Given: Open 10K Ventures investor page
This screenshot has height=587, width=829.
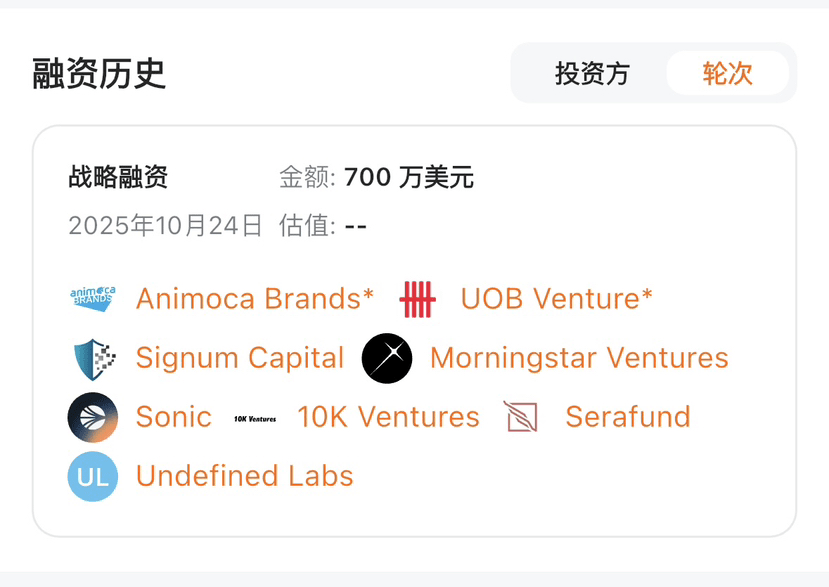Looking at the screenshot, I should pyautogui.click(x=388, y=416).
